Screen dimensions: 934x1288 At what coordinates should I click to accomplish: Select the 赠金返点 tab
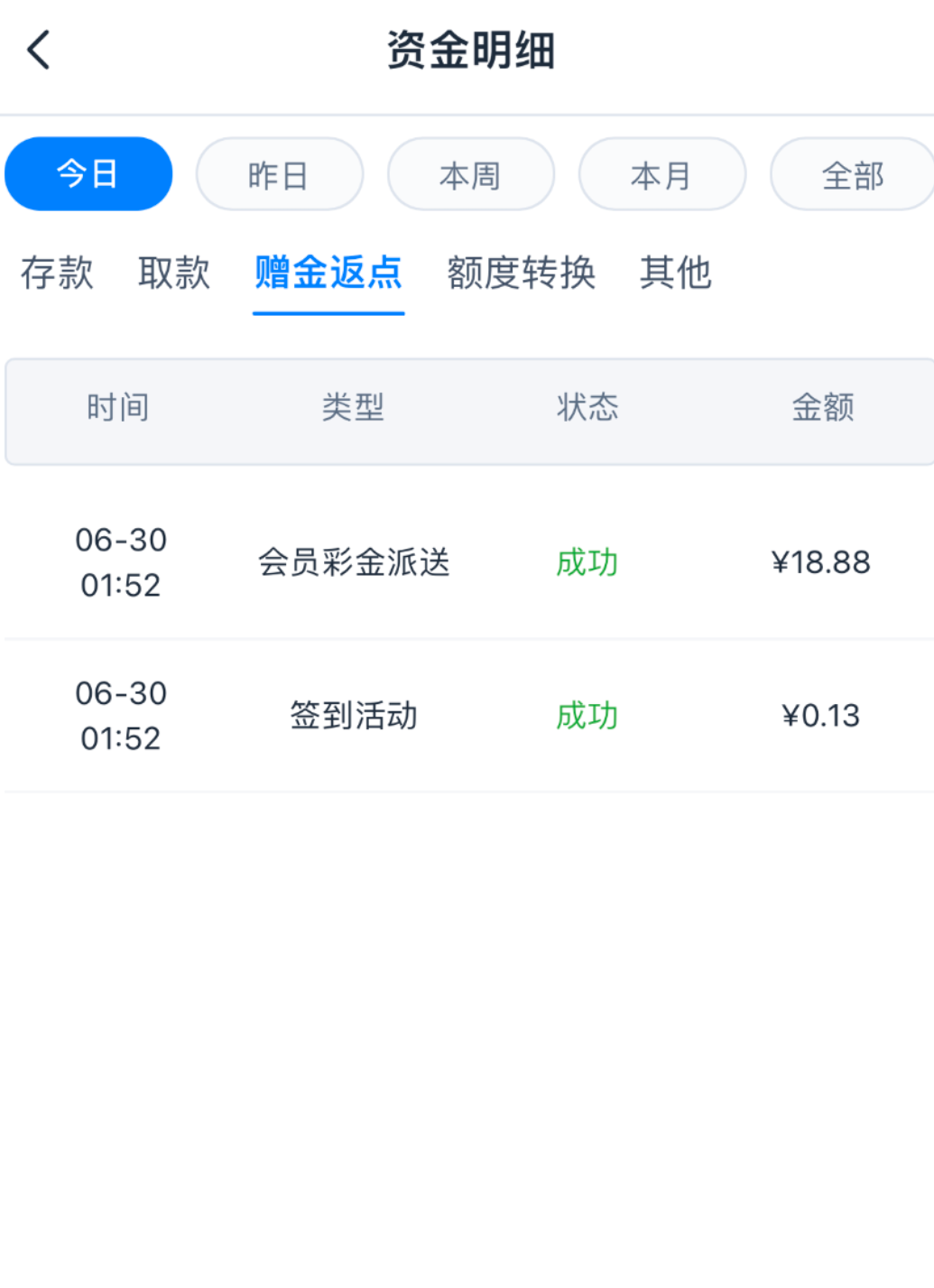tap(328, 273)
